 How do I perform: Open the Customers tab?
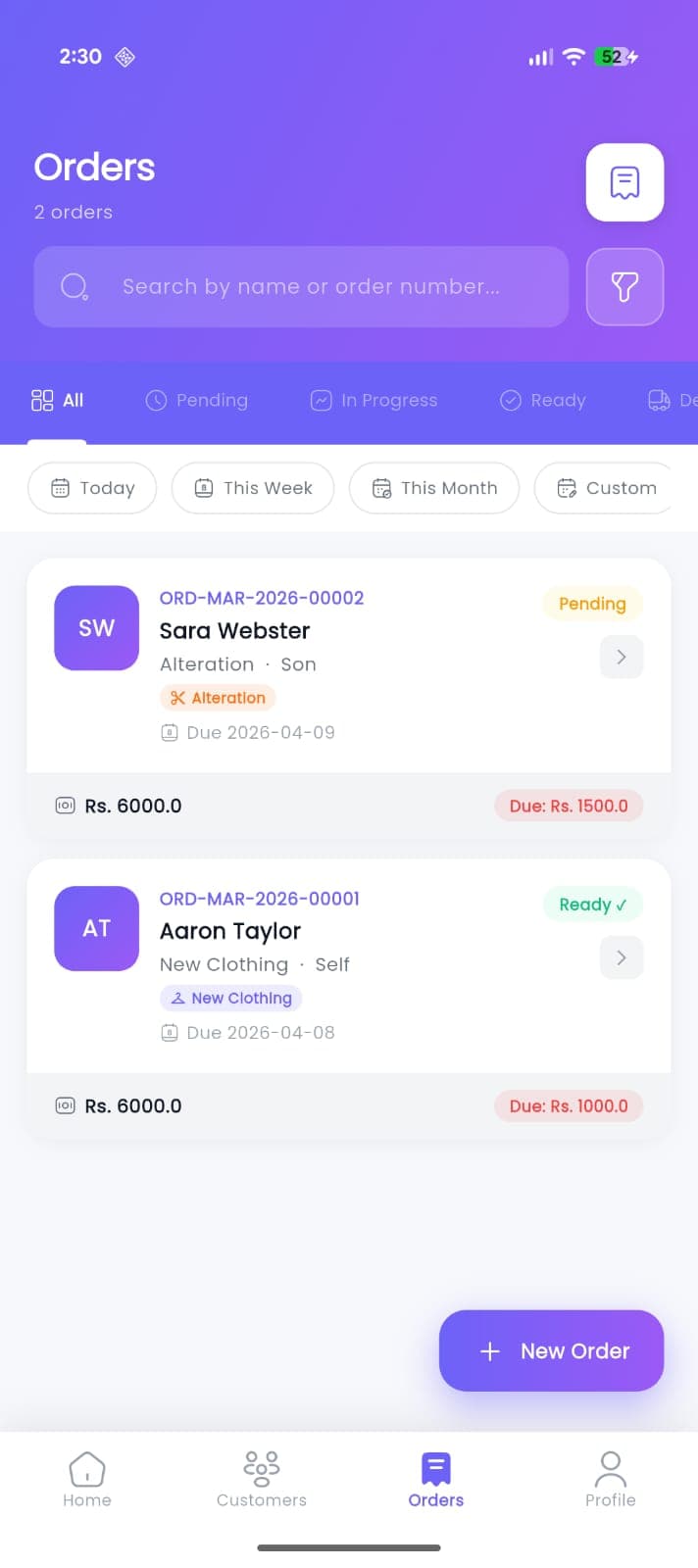tap(262, 1479)
